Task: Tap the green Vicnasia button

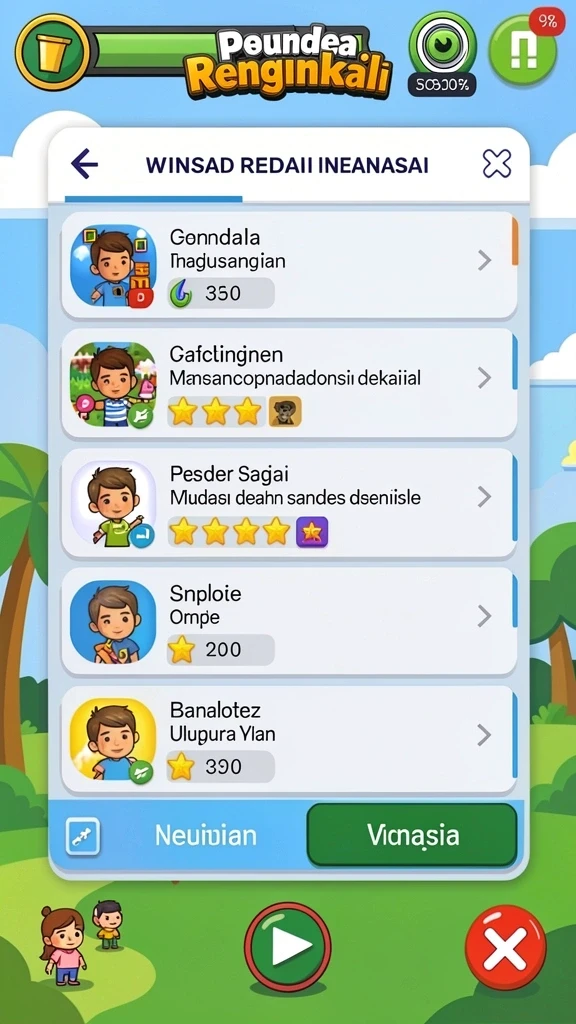Action: tap(412, 835)
